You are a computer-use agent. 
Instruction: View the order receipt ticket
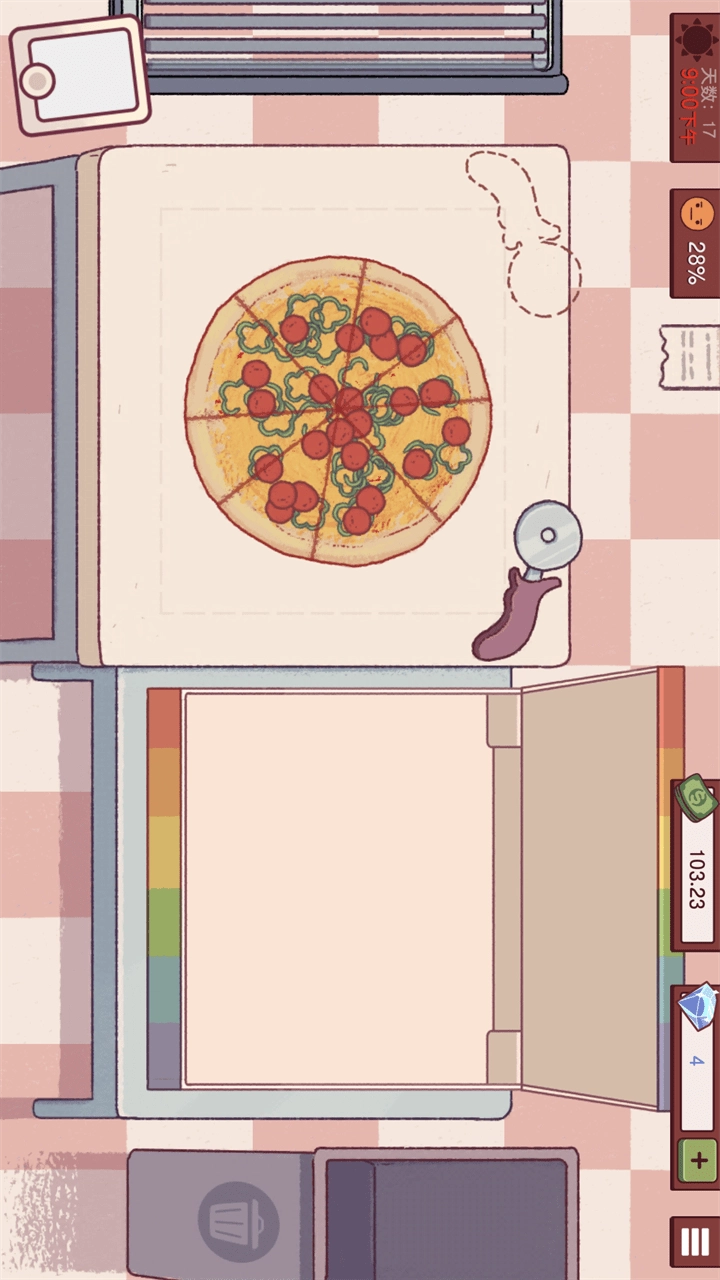coord(692,356)
